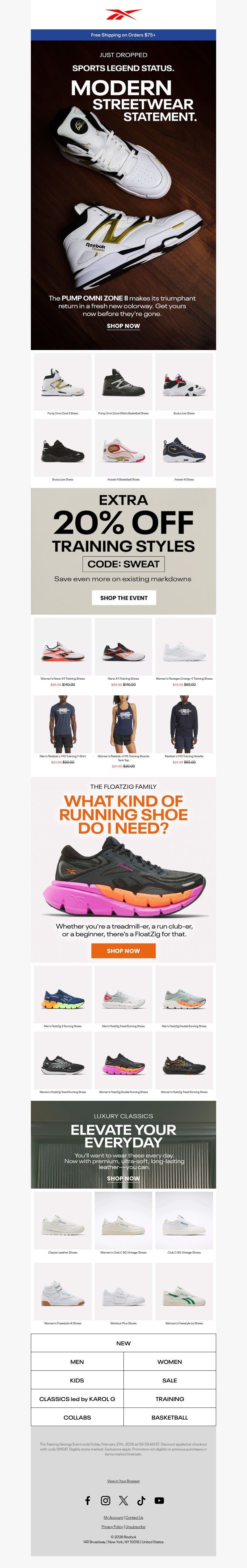This screenshot has width=247, height=1568.
Task: Tap SHOP NOW in the Luxury Classics banner
Action: tap(124, 1178)
